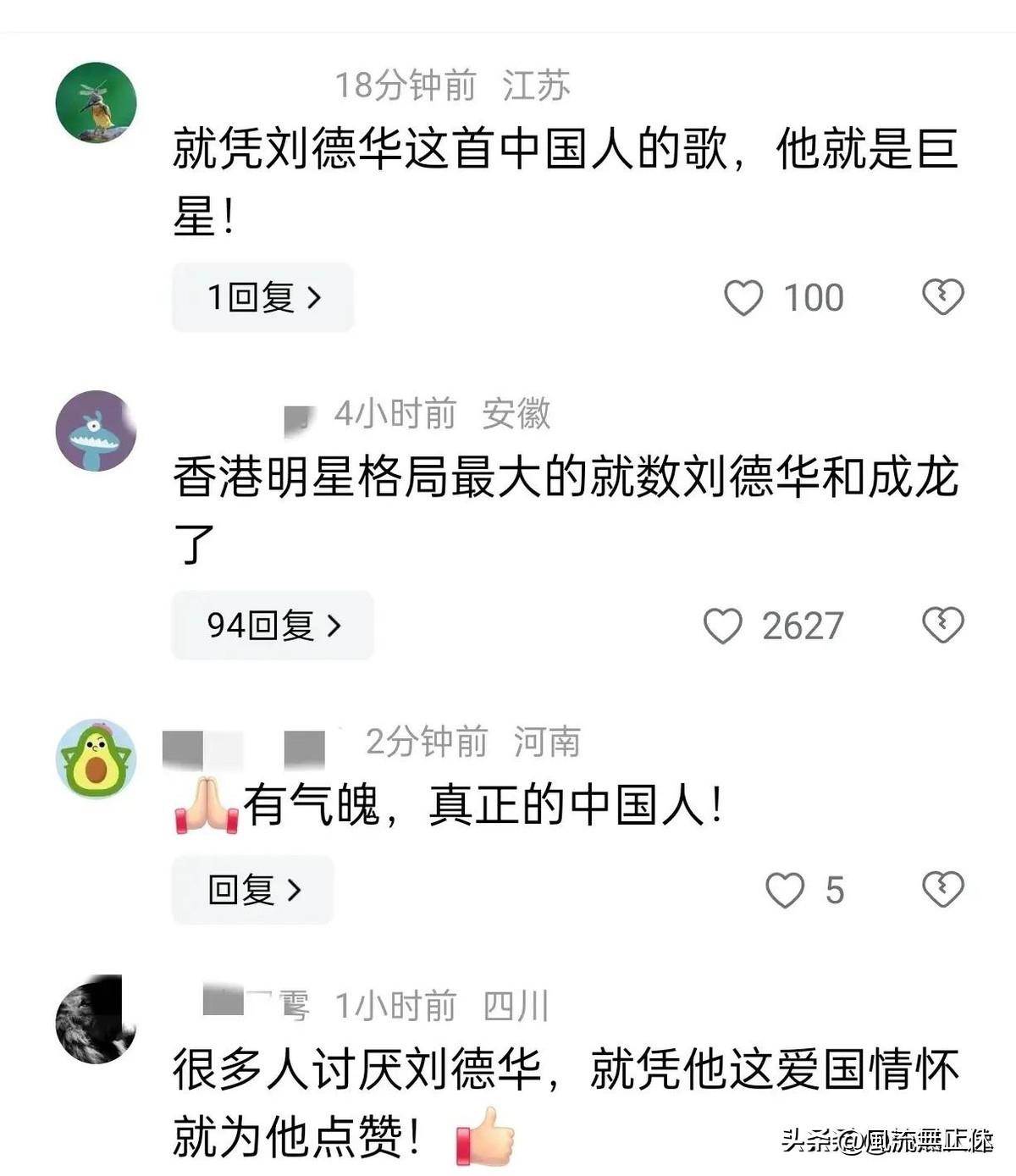Reply to the 河南 comment 有气魄
1016x1176 pixels.
pos(252,890)
